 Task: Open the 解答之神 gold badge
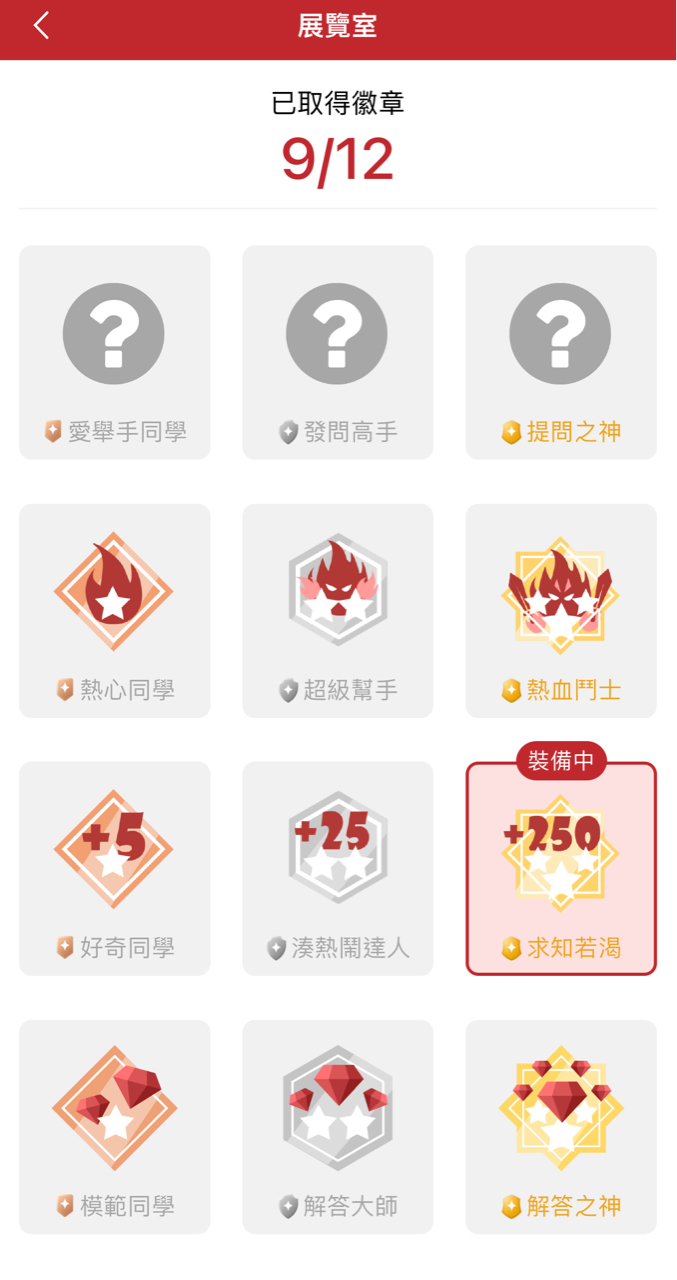pyautogui.click(x=560, y=1126)
